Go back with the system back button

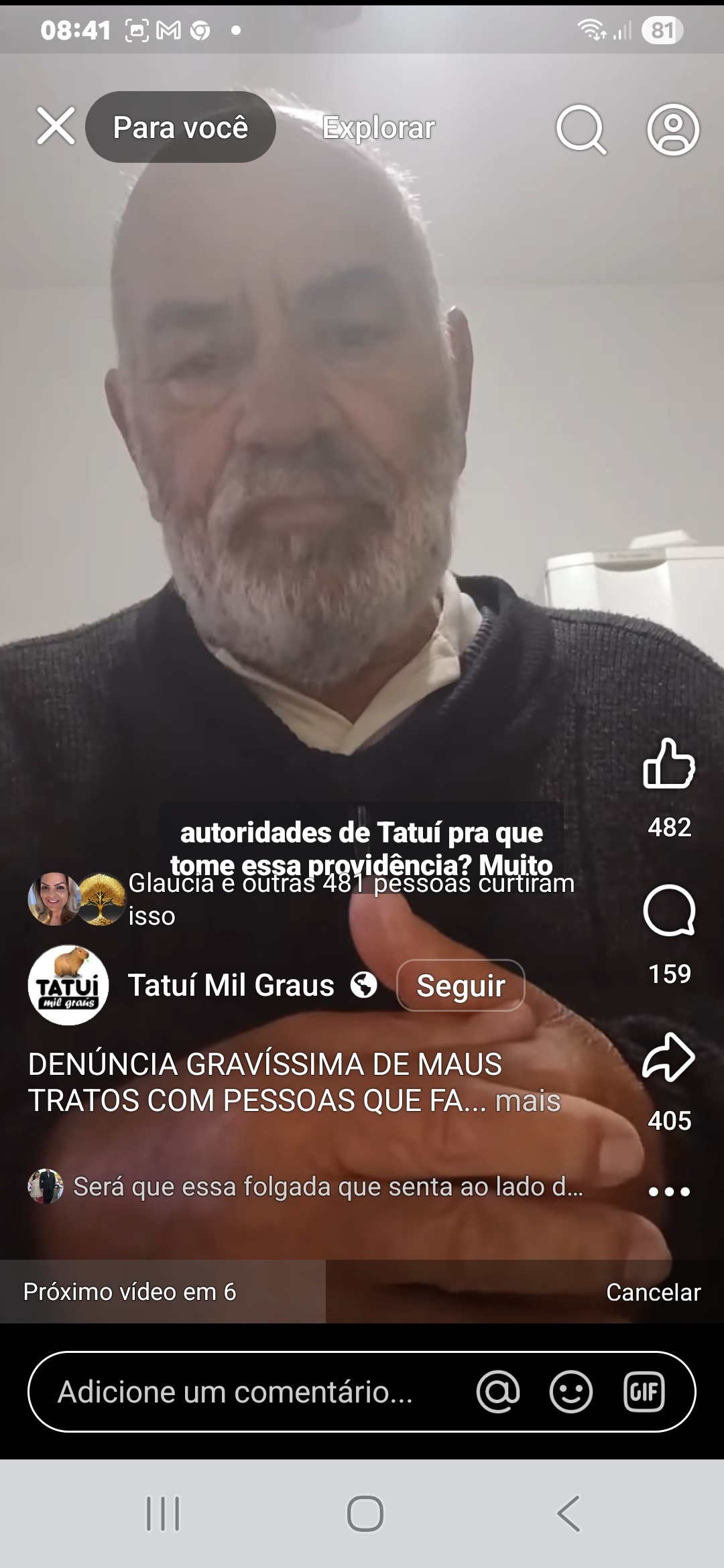[x=568, y=1514]
